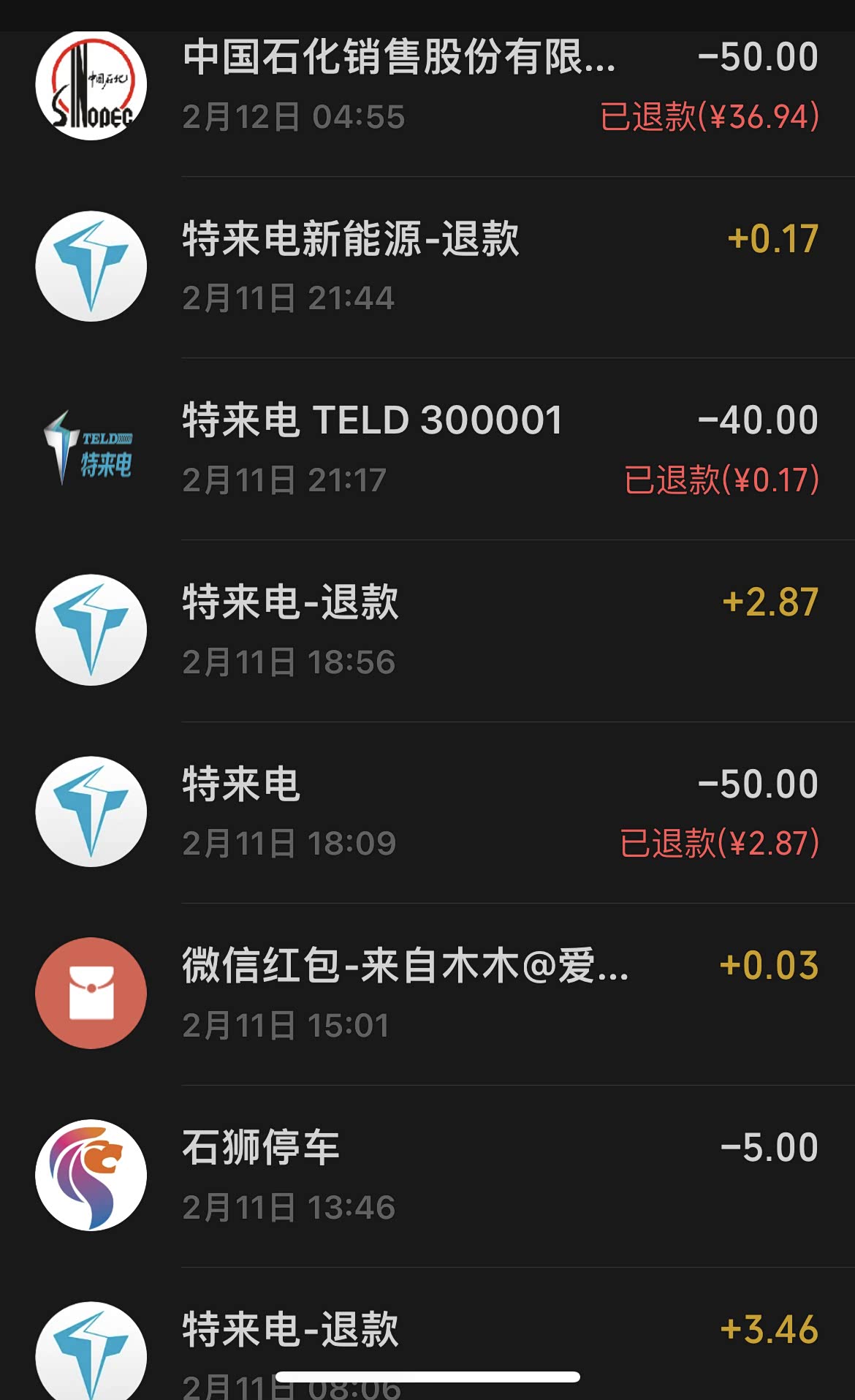The height and width of the screenshot is (1400, 855).
Task: View the 微信红包 +0.03 red packet entry
Action: click(427, 994)
